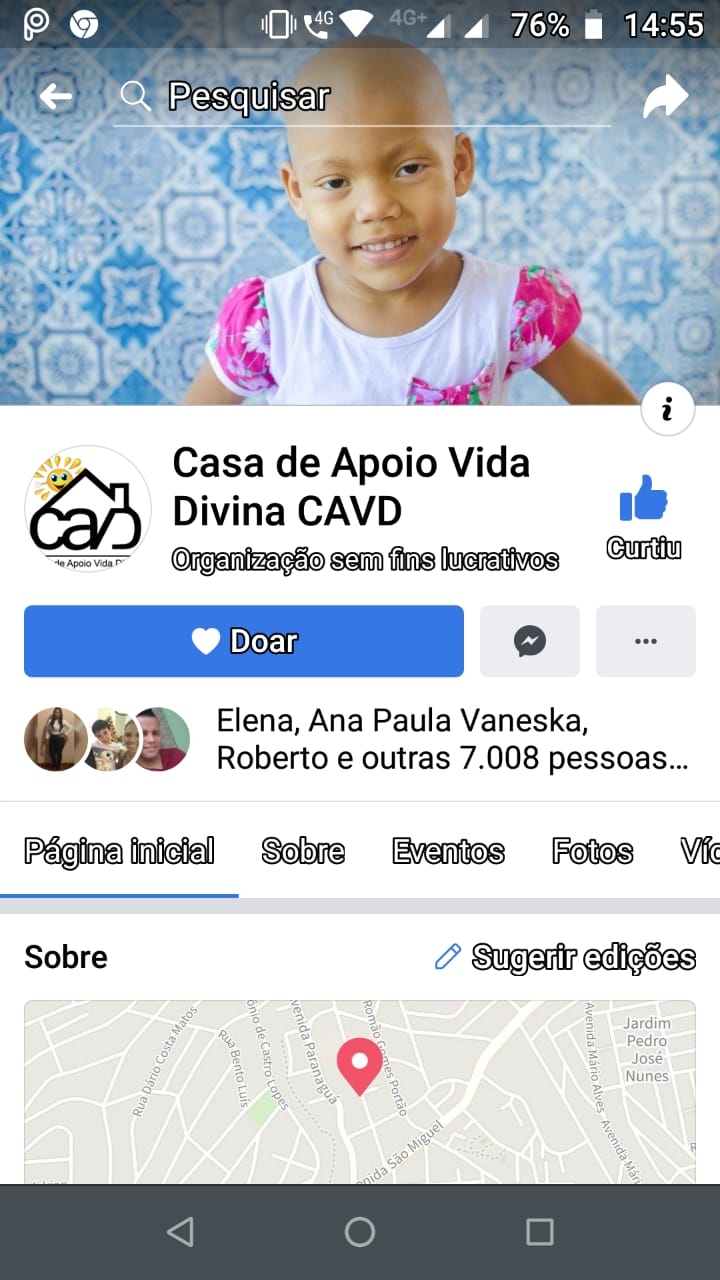This screenshot has width=720, height=1280.
Task: Select the Página inicial tab
Action: [x=119, y=852]
